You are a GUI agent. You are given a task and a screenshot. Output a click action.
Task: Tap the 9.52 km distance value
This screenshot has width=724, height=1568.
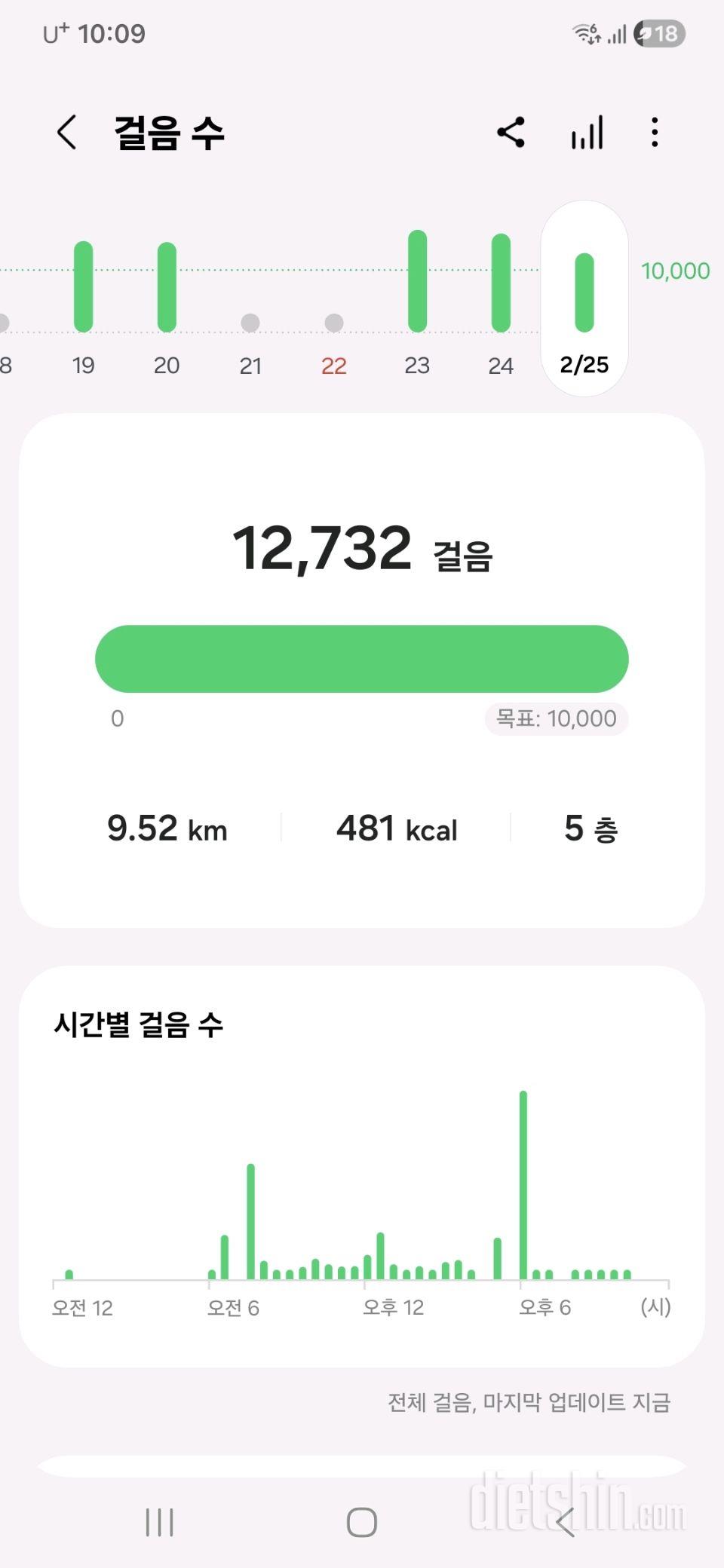pos(167,828)
